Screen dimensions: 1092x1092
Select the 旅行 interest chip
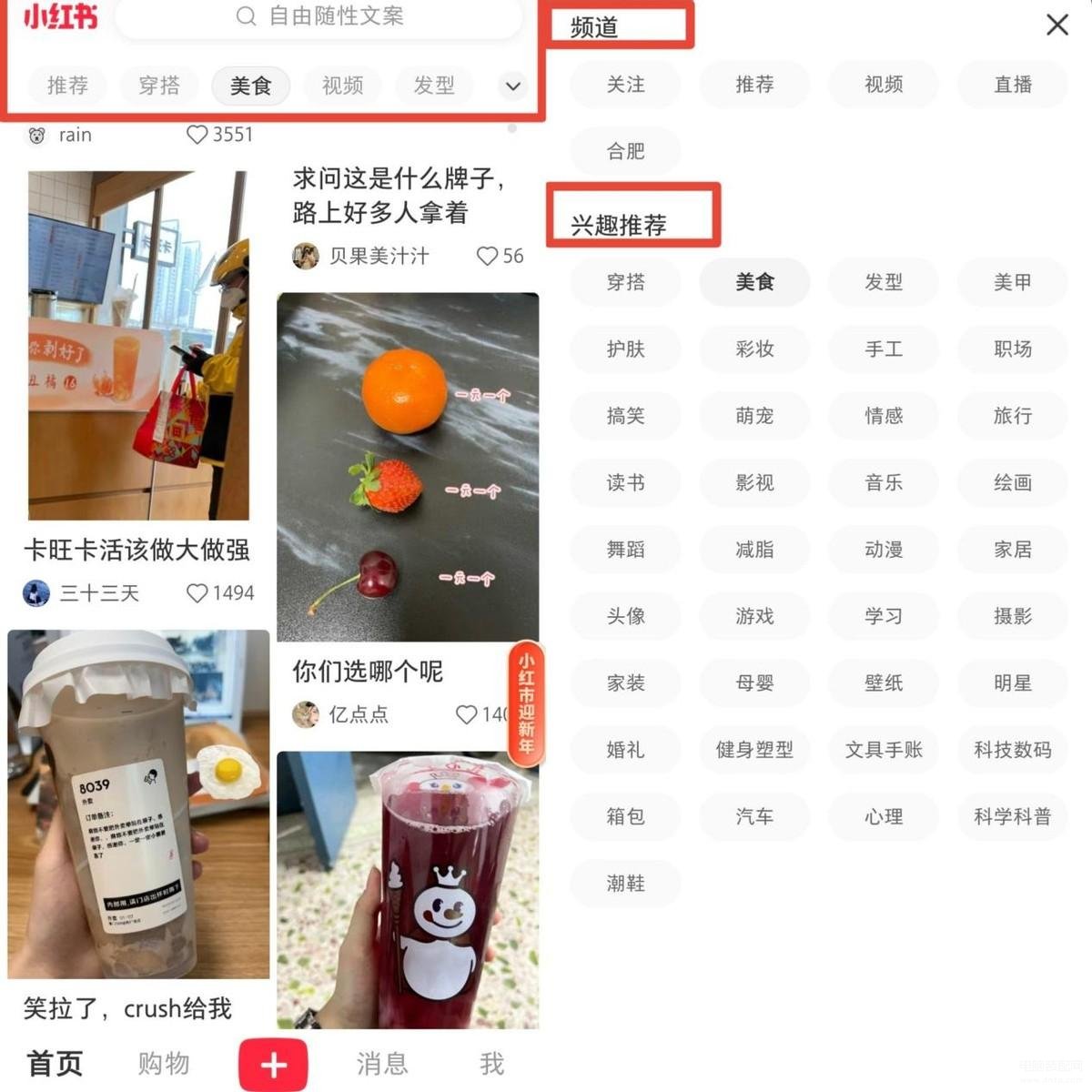tap(1012, 416)
